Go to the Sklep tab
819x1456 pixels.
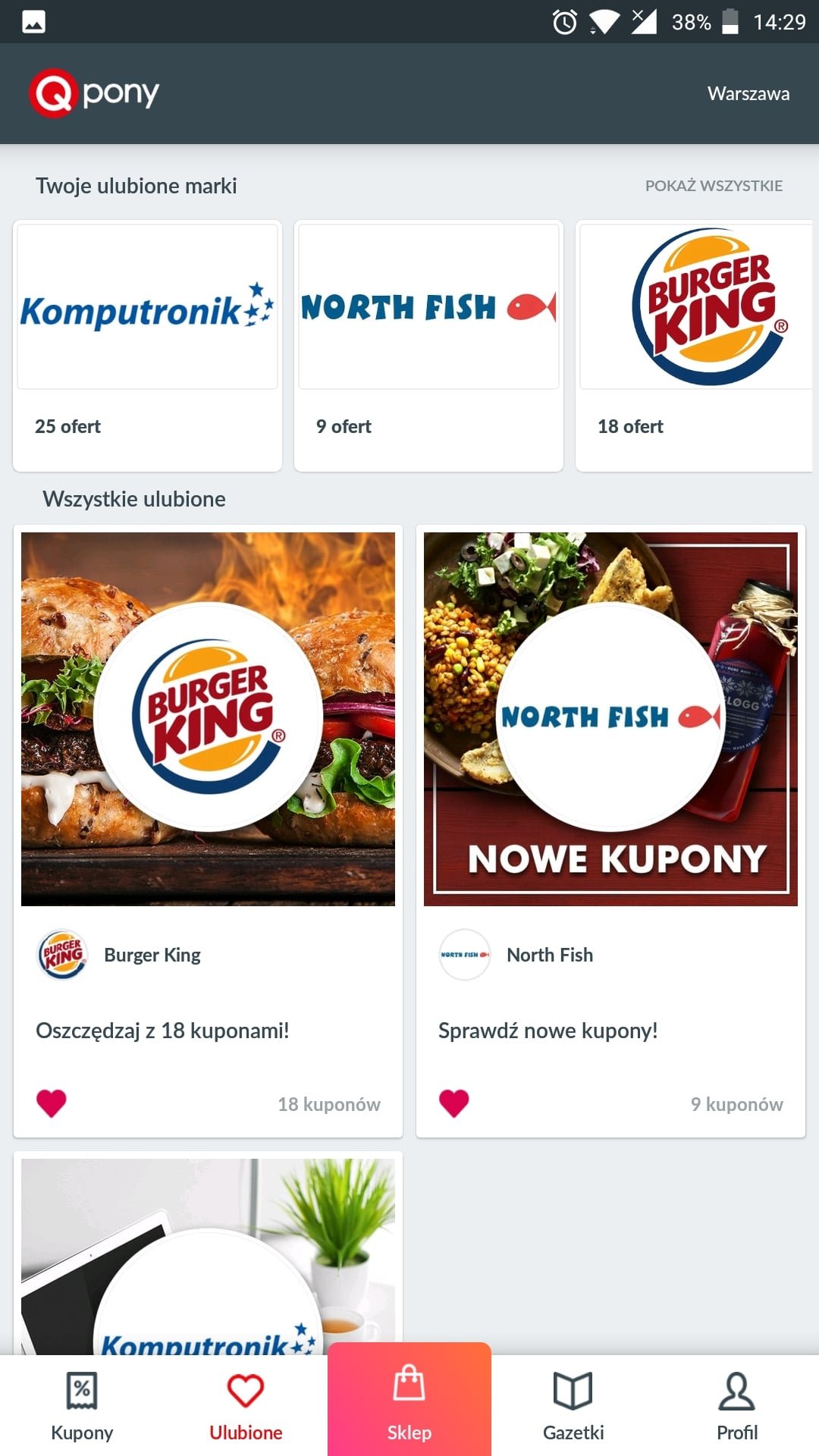click(409, 1400)
